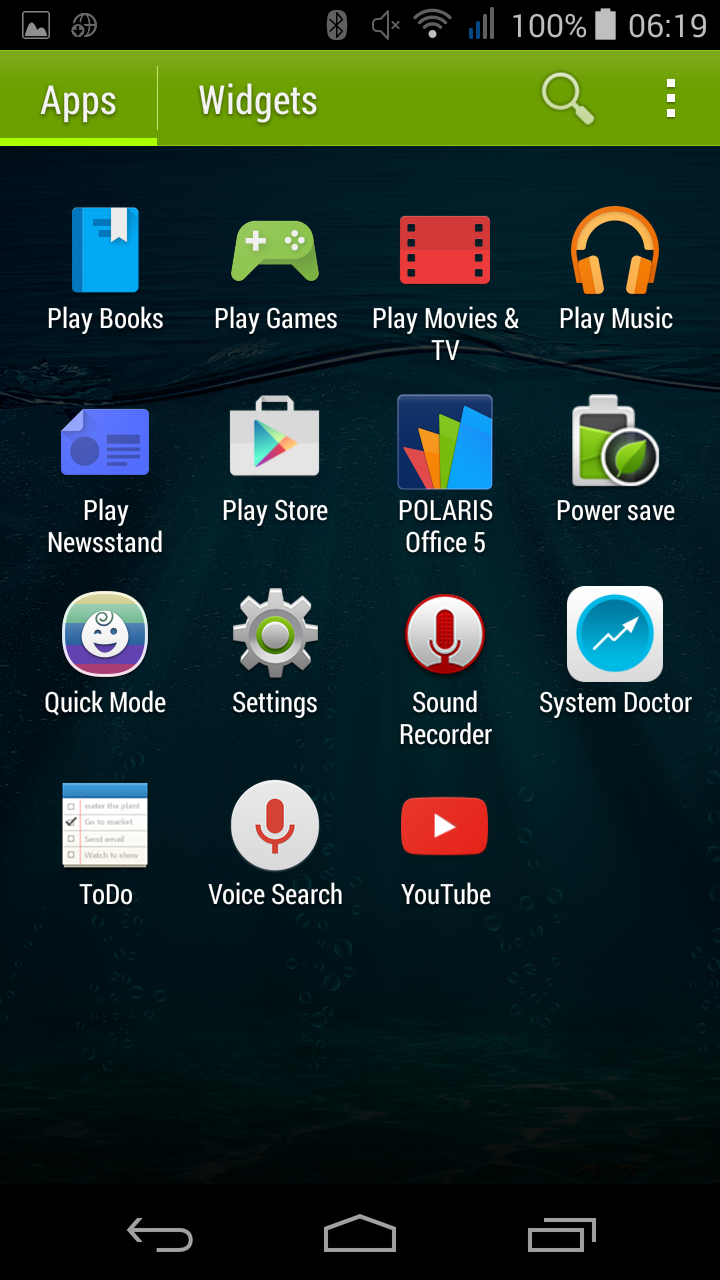Launch Play Music

point(615,250)
